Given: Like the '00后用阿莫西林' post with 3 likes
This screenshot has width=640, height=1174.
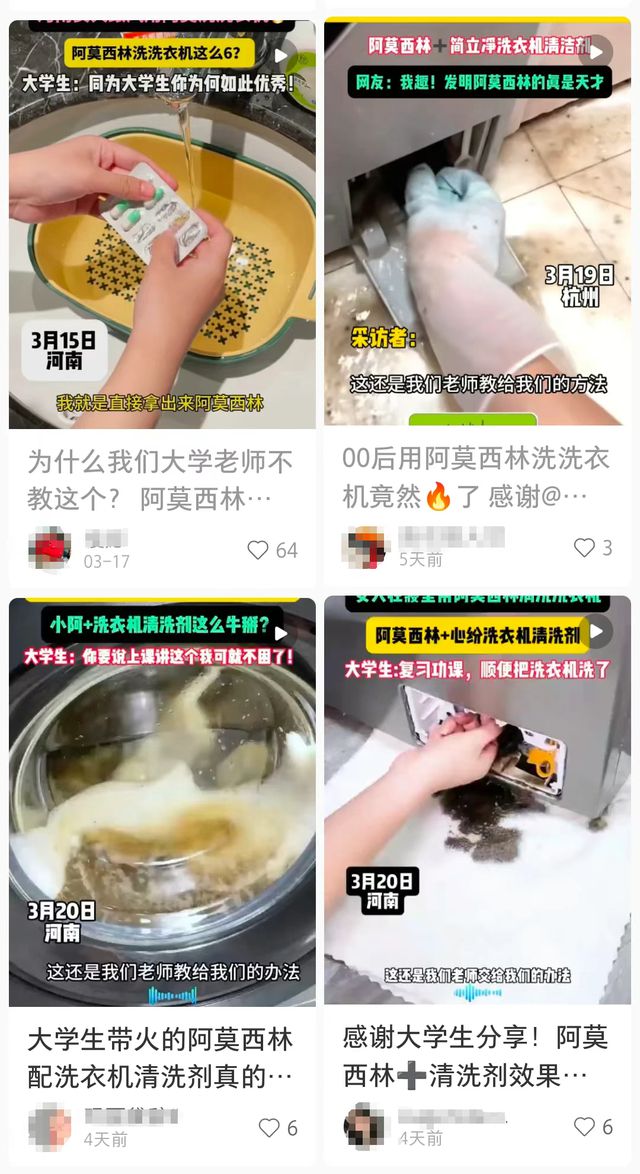Looking at the screenshot, I should click(x=584, y=547).
